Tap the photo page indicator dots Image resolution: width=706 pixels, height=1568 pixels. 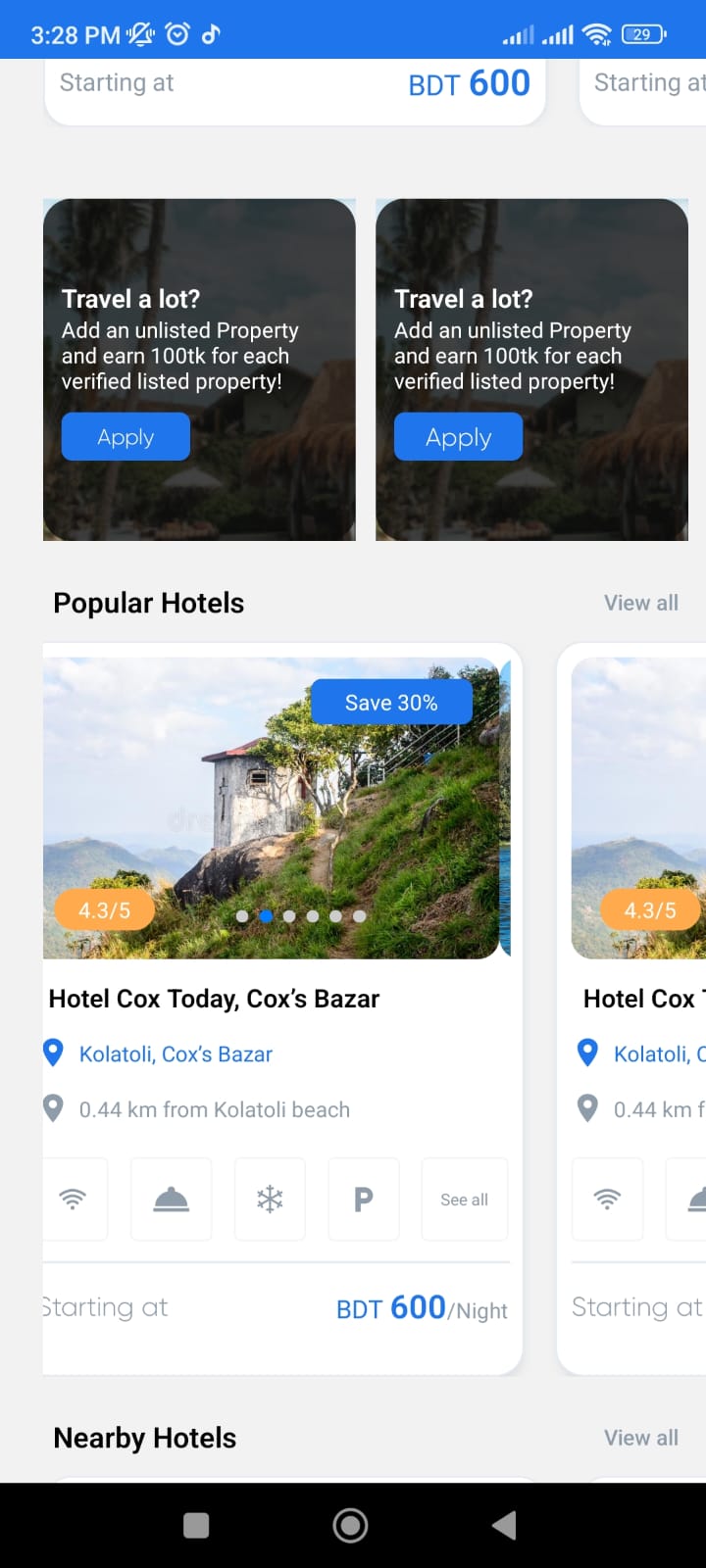pos(301,916)
